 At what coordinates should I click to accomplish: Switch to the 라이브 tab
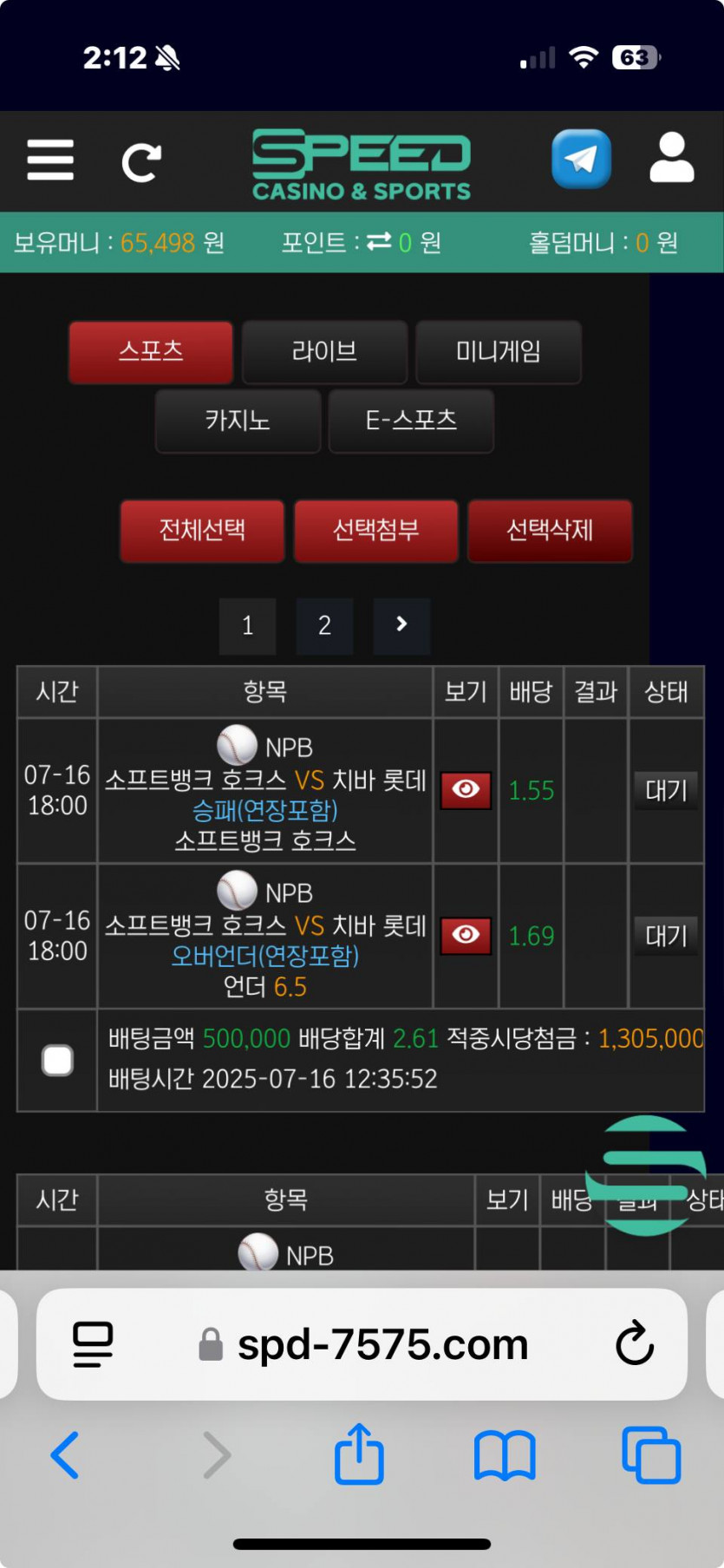(x=324, y=351)
